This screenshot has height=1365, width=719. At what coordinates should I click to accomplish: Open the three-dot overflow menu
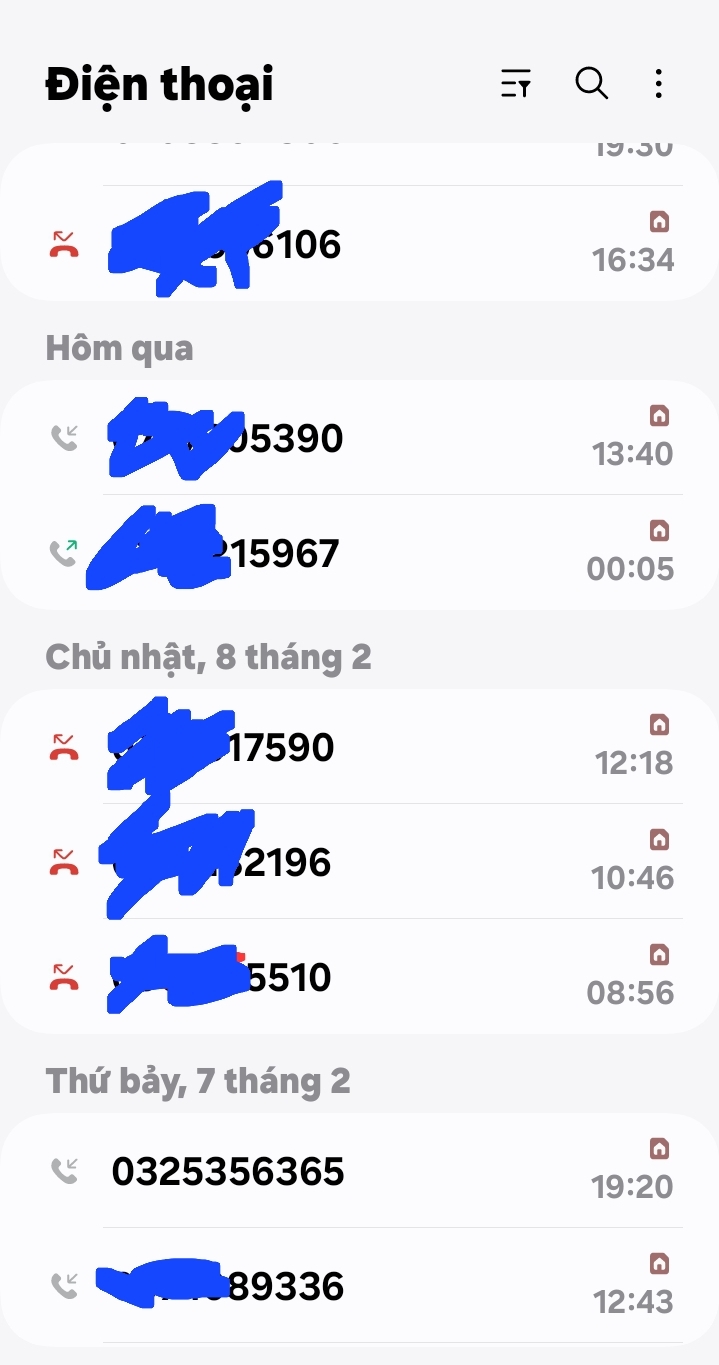click(658, 84)
